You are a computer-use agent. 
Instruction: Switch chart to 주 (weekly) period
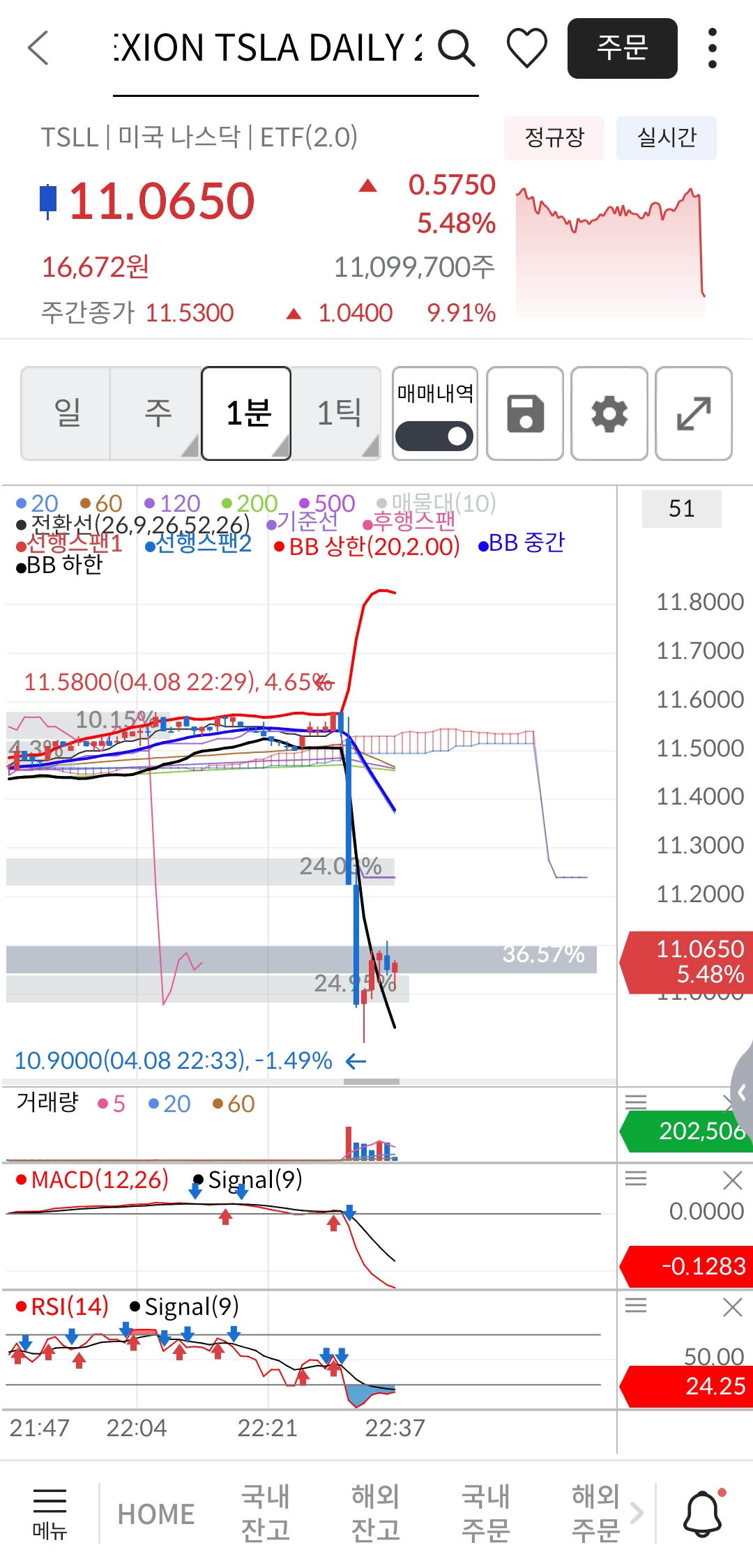click(x=157, y=413)
